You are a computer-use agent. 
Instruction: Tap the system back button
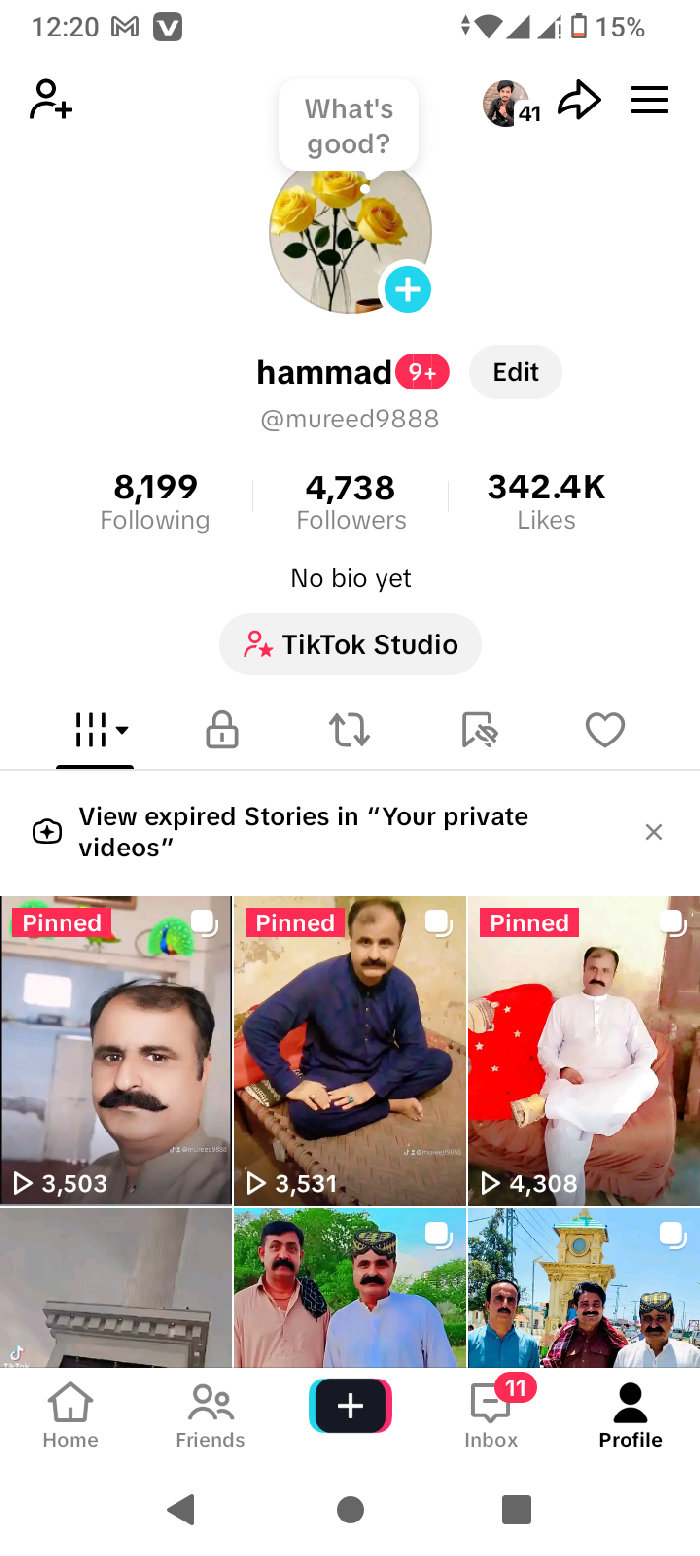coord(181,1508)
